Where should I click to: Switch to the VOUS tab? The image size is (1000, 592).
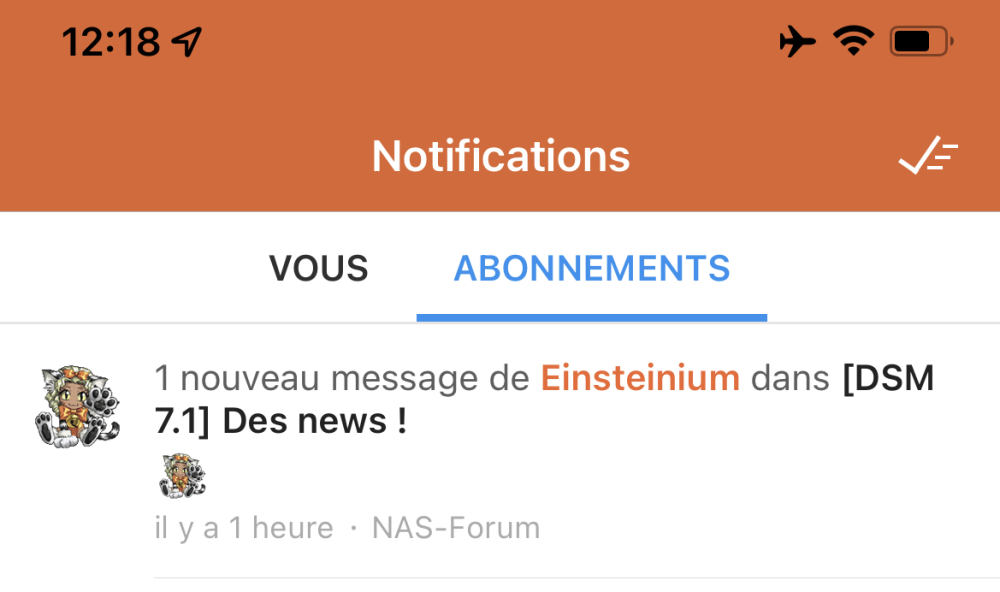tap(318, 268)
